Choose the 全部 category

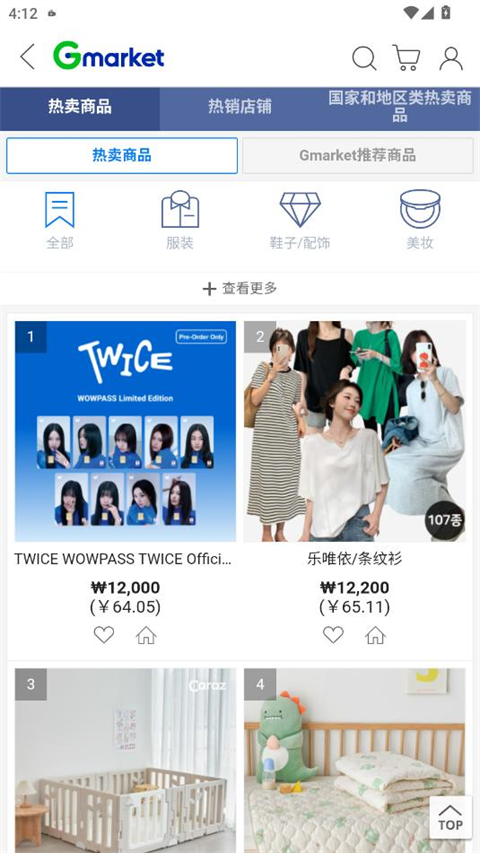(x=60, y=220)
